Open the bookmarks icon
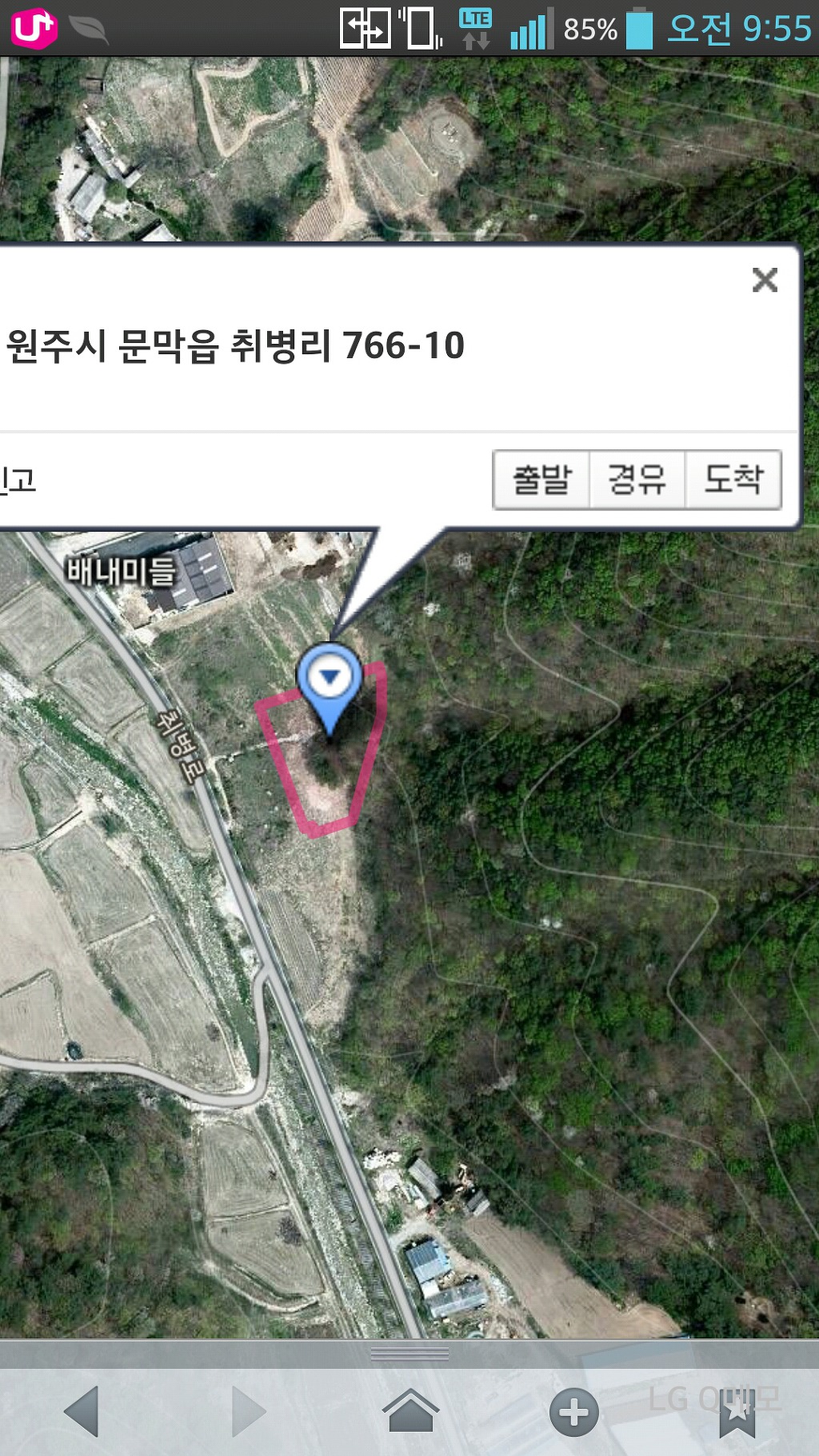 737,1413
